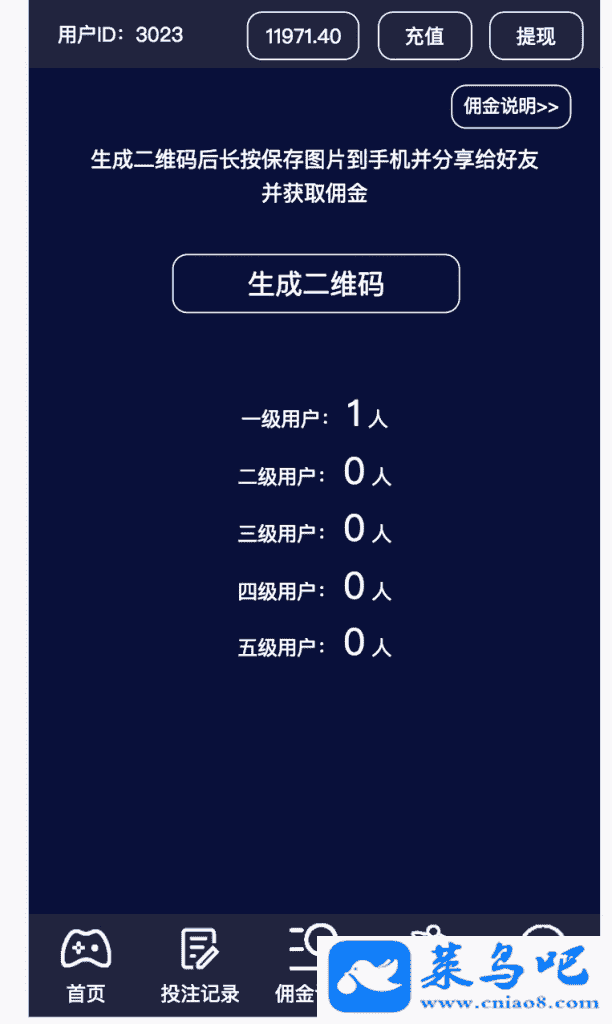Generate QR code with 生成二维码
This screenshot has height=1024, width=612.
(x=316, y=284)
